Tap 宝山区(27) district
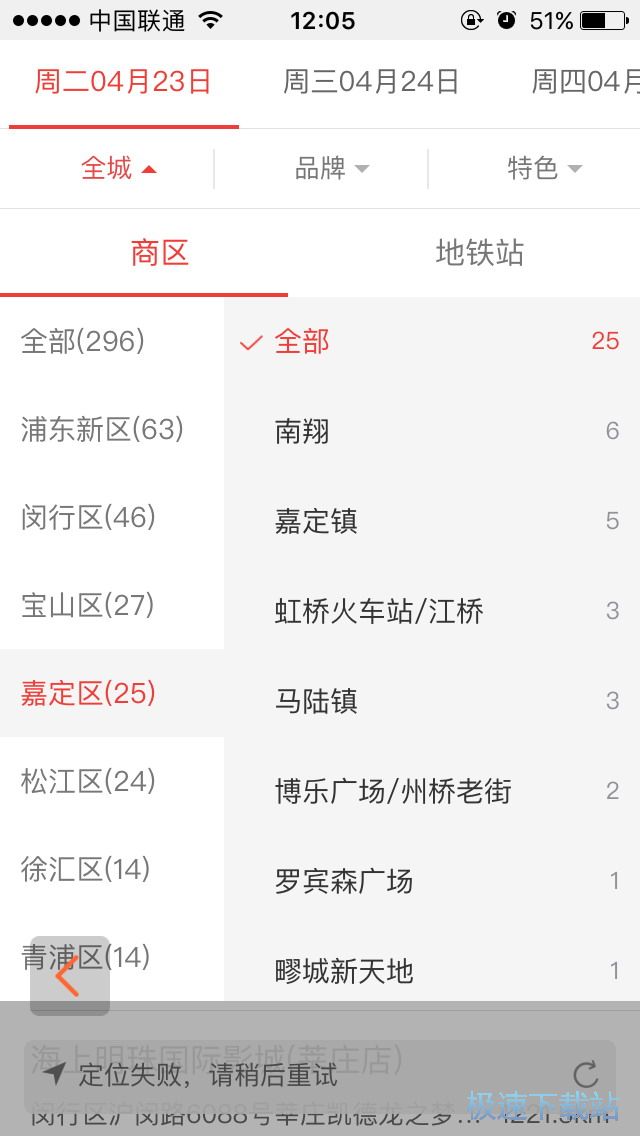Image resolution: width=640 pixels, height=1136 pixels. pos(88,606)
